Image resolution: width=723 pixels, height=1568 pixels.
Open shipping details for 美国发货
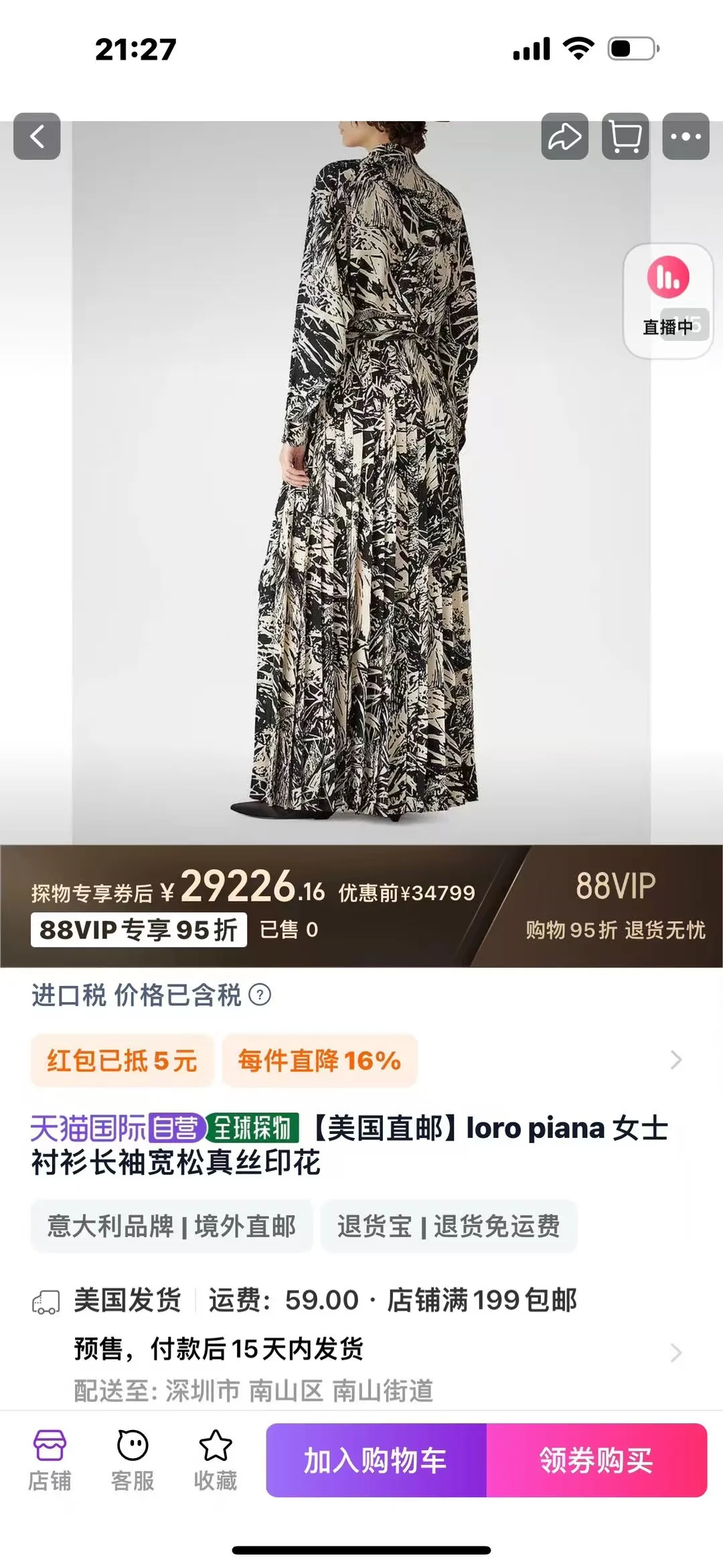coord(361,1344)
